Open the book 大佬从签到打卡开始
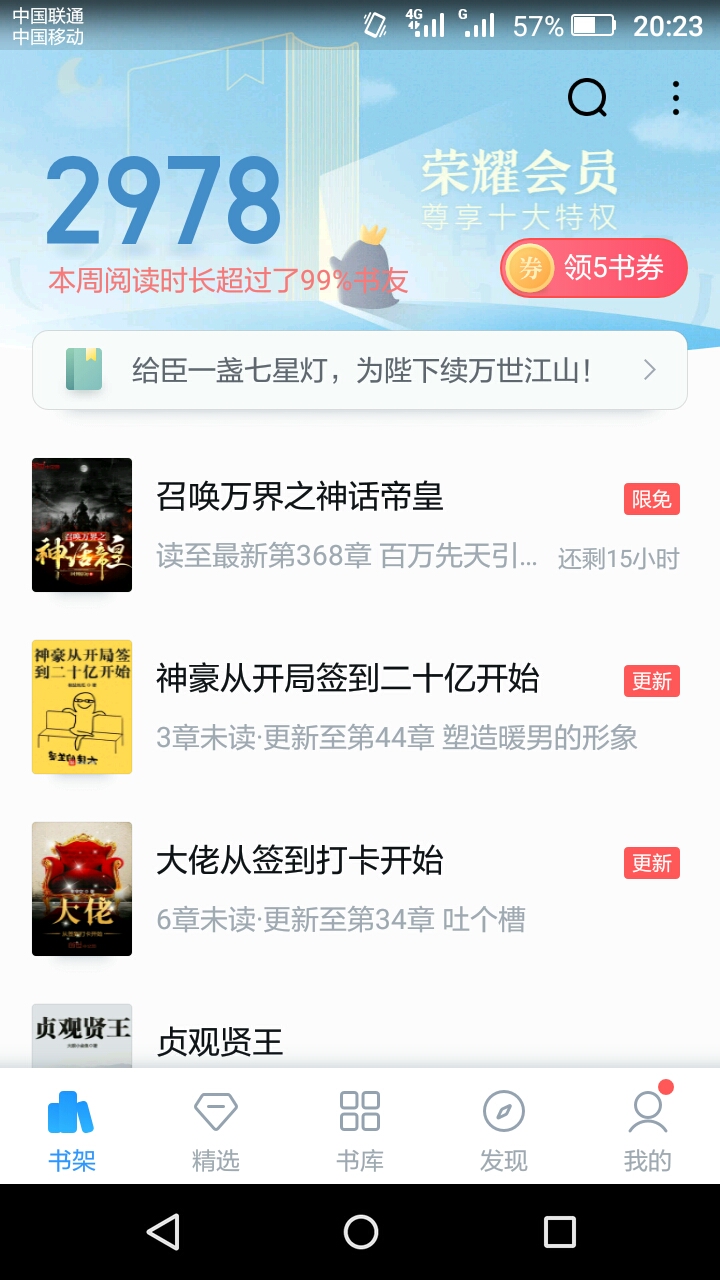This screenshot has height=1280, width=720. (x=299, y=861)
